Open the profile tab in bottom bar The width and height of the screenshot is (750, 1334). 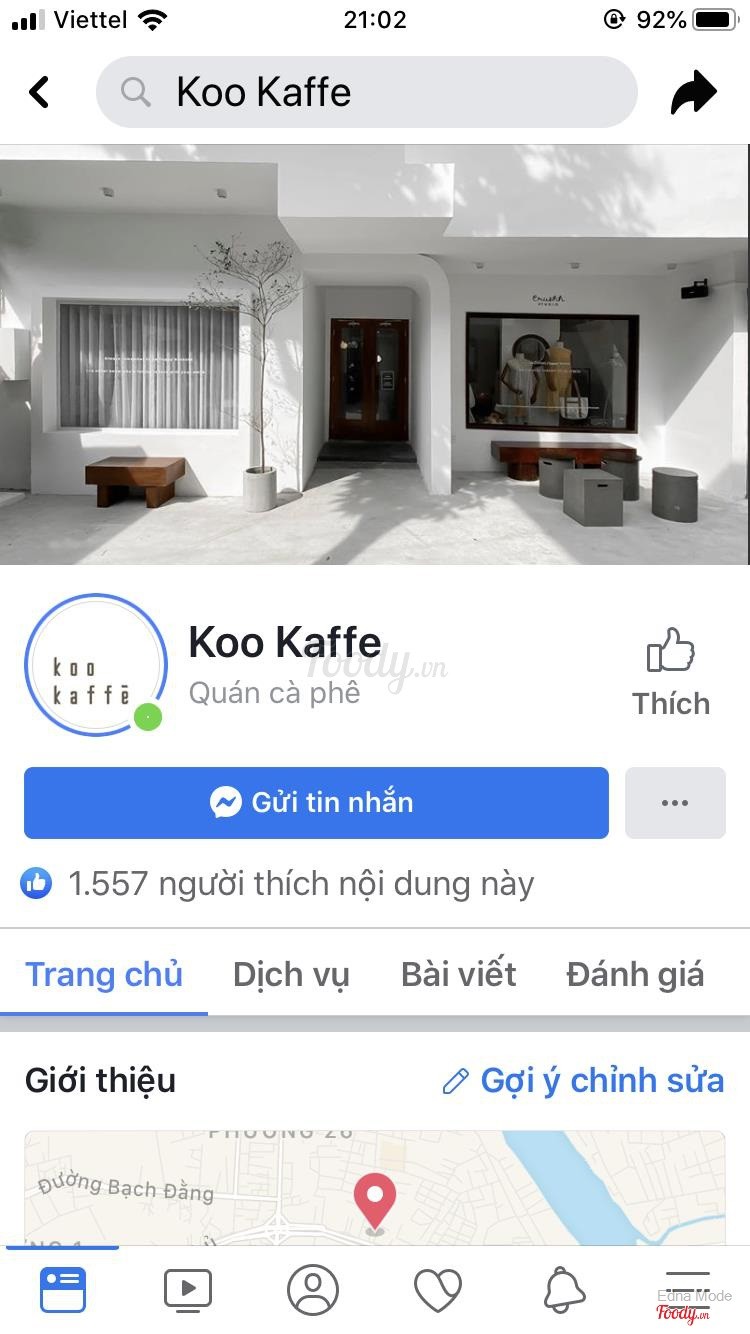click(x=313, y=1290)
